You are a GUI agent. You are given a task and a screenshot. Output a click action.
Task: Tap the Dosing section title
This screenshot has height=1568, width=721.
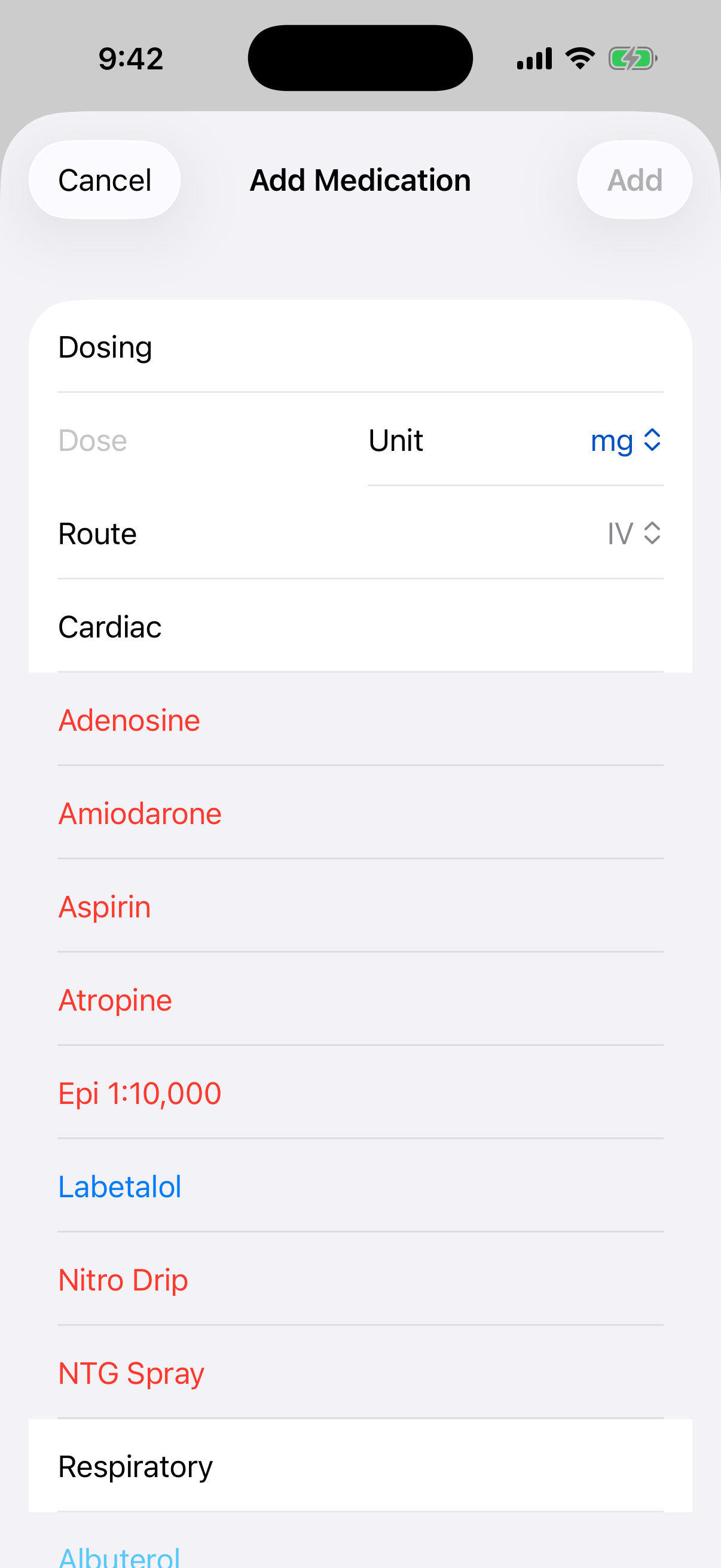pyautogui.click(x=105, y=347)
